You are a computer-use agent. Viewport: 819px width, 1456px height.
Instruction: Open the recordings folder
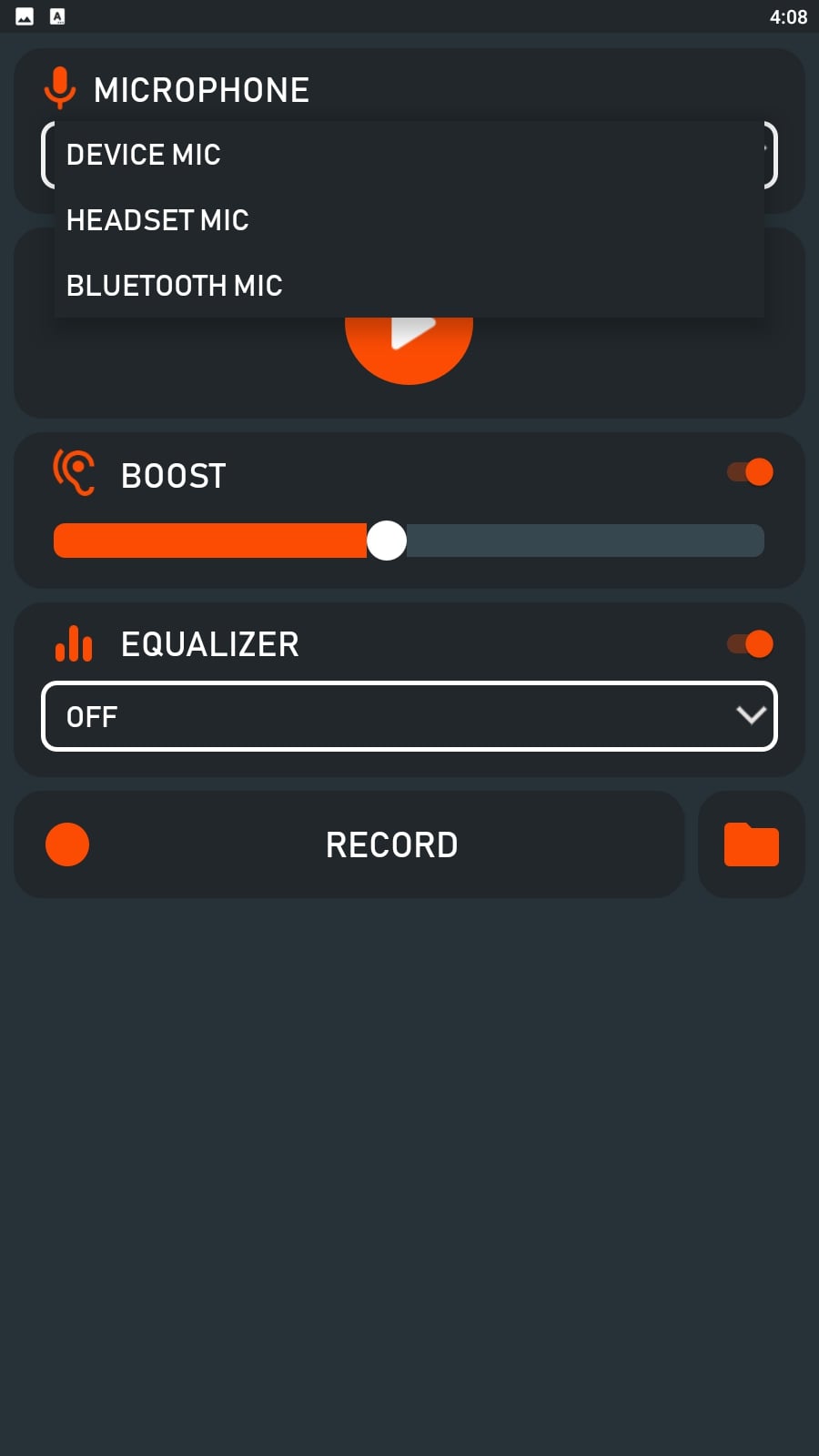point(752,844)
